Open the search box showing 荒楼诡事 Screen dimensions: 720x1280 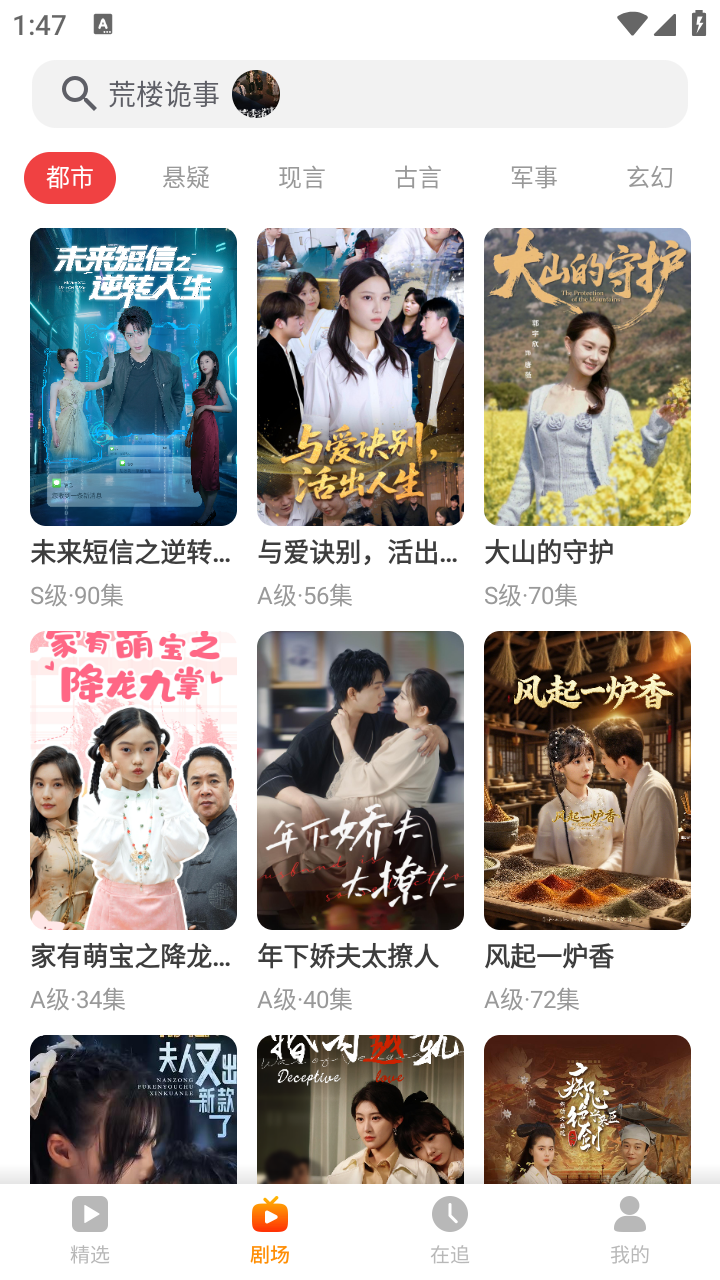click(x=360, y=94)
